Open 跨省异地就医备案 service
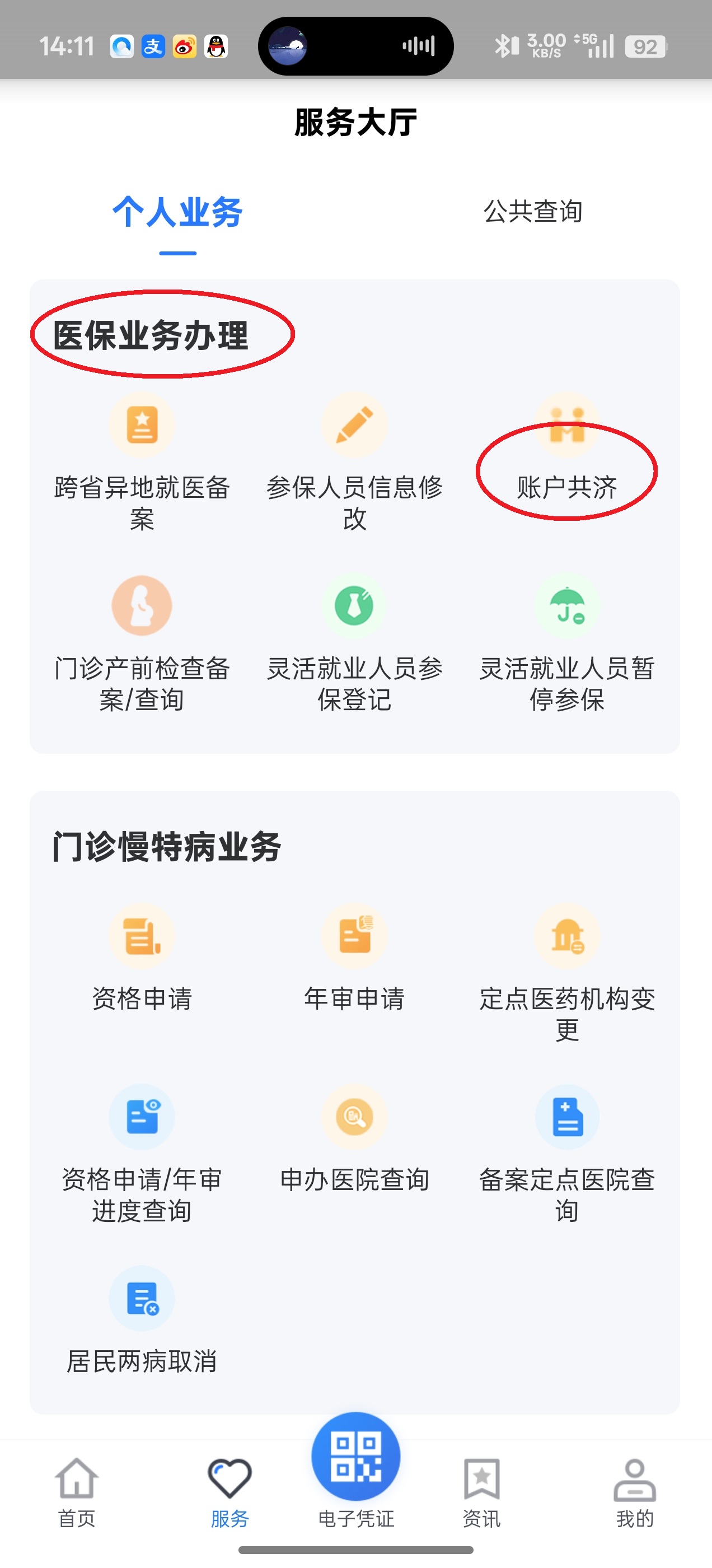 pos(142,463)
